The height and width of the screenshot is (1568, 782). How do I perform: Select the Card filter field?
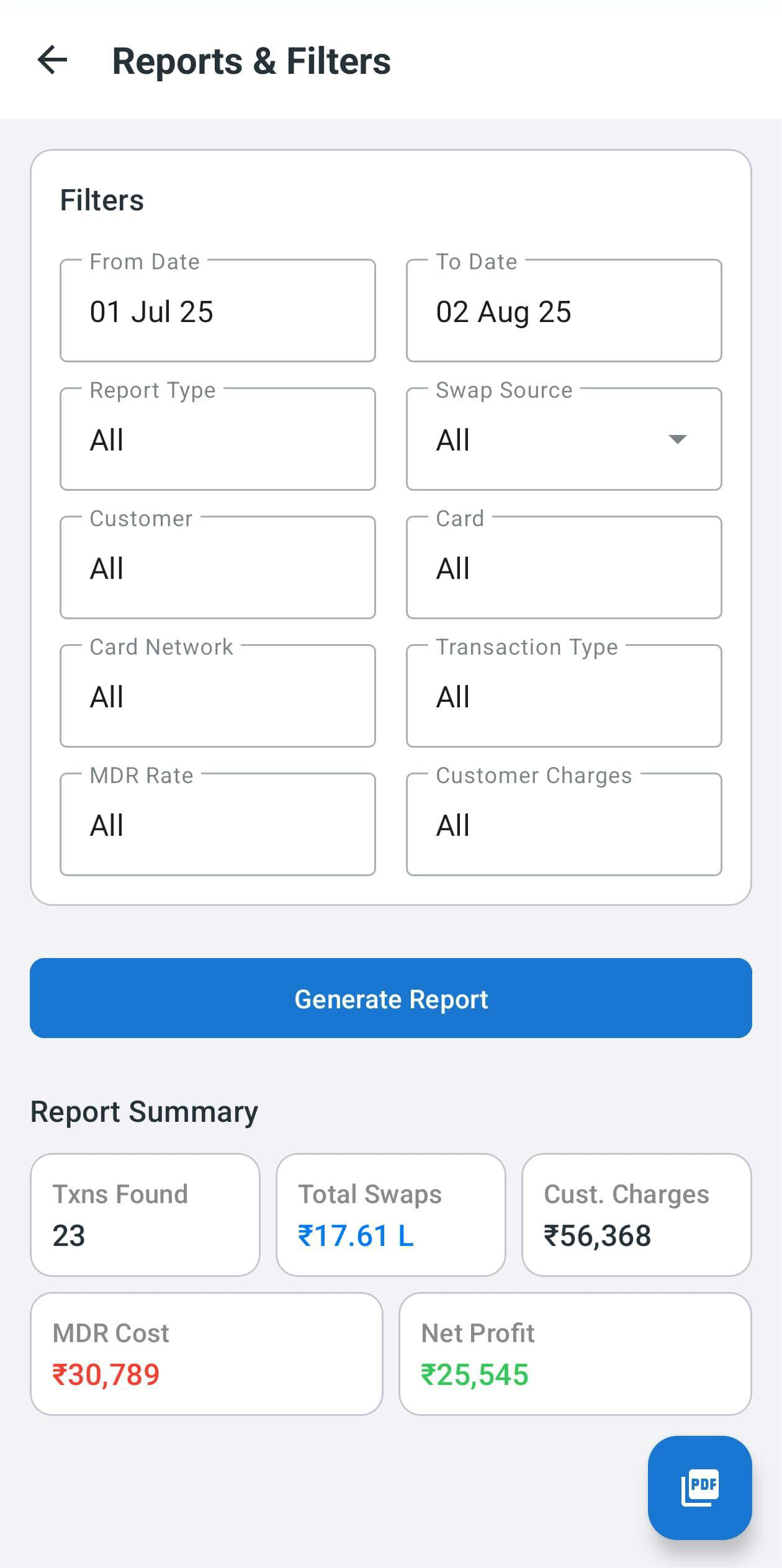tap(564, 568)
